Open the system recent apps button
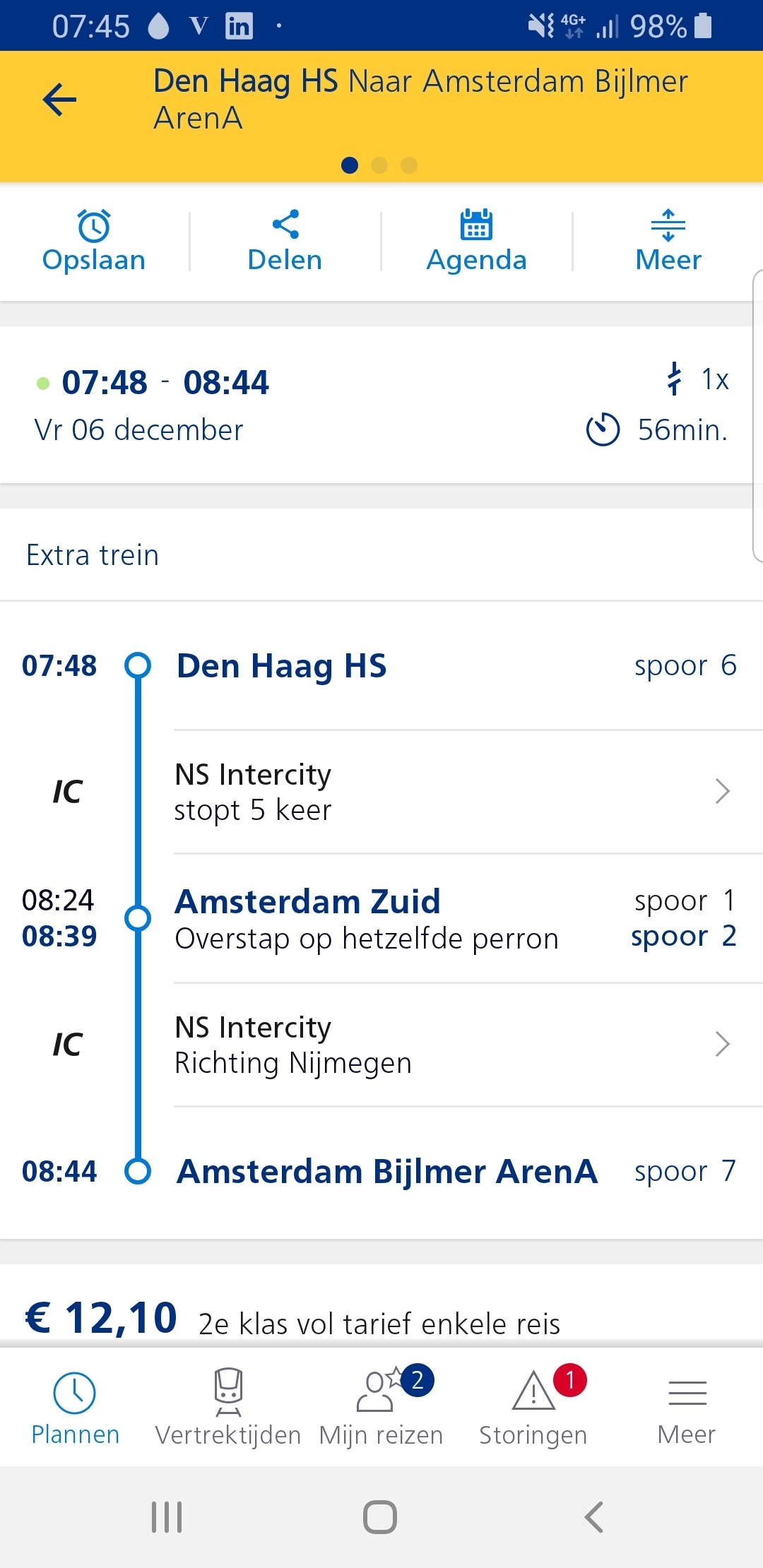 (x=167, y=1516)
